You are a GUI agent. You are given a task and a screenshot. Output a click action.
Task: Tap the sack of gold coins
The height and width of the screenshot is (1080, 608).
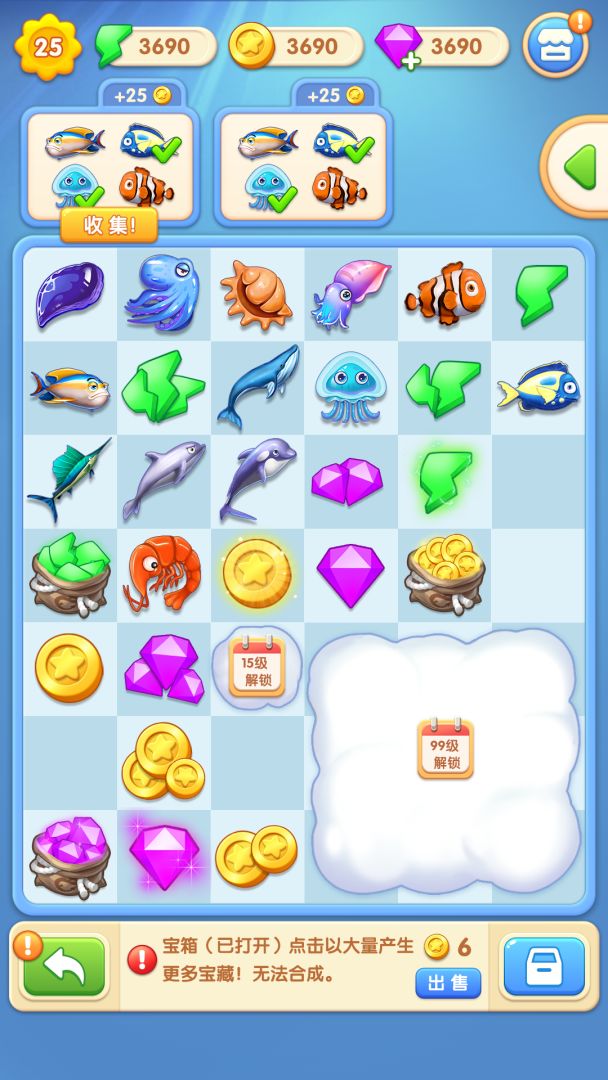(444, 573)
